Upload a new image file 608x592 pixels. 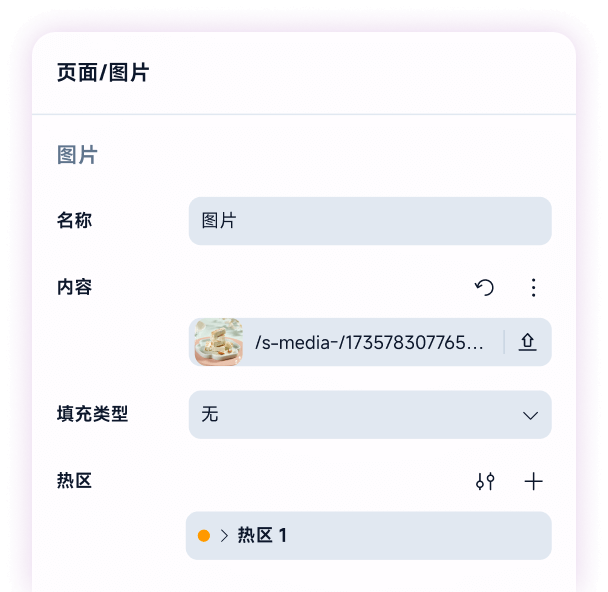coord(527,342)
